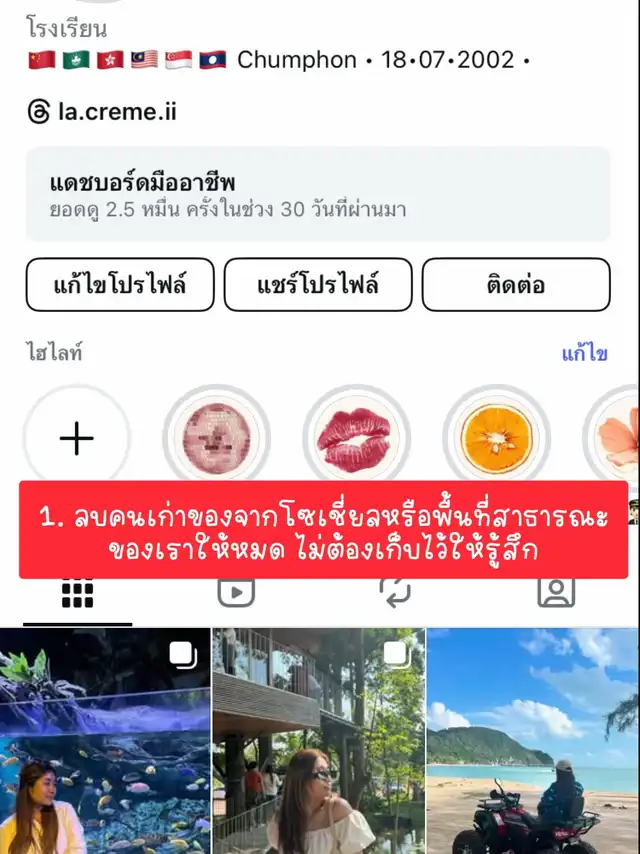Tap the แก้ไขโปรไฟล์ button
Image resolution: width=640 pixels, height=854 pixels.
(x=119, y=285)
